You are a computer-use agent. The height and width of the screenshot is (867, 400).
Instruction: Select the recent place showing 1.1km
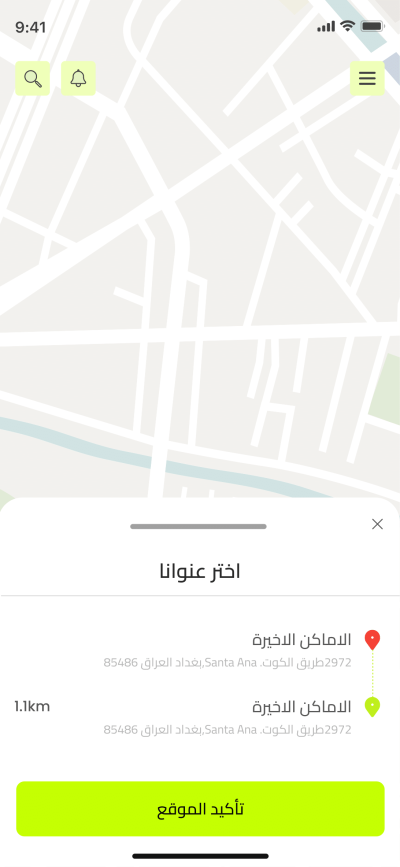200,717
